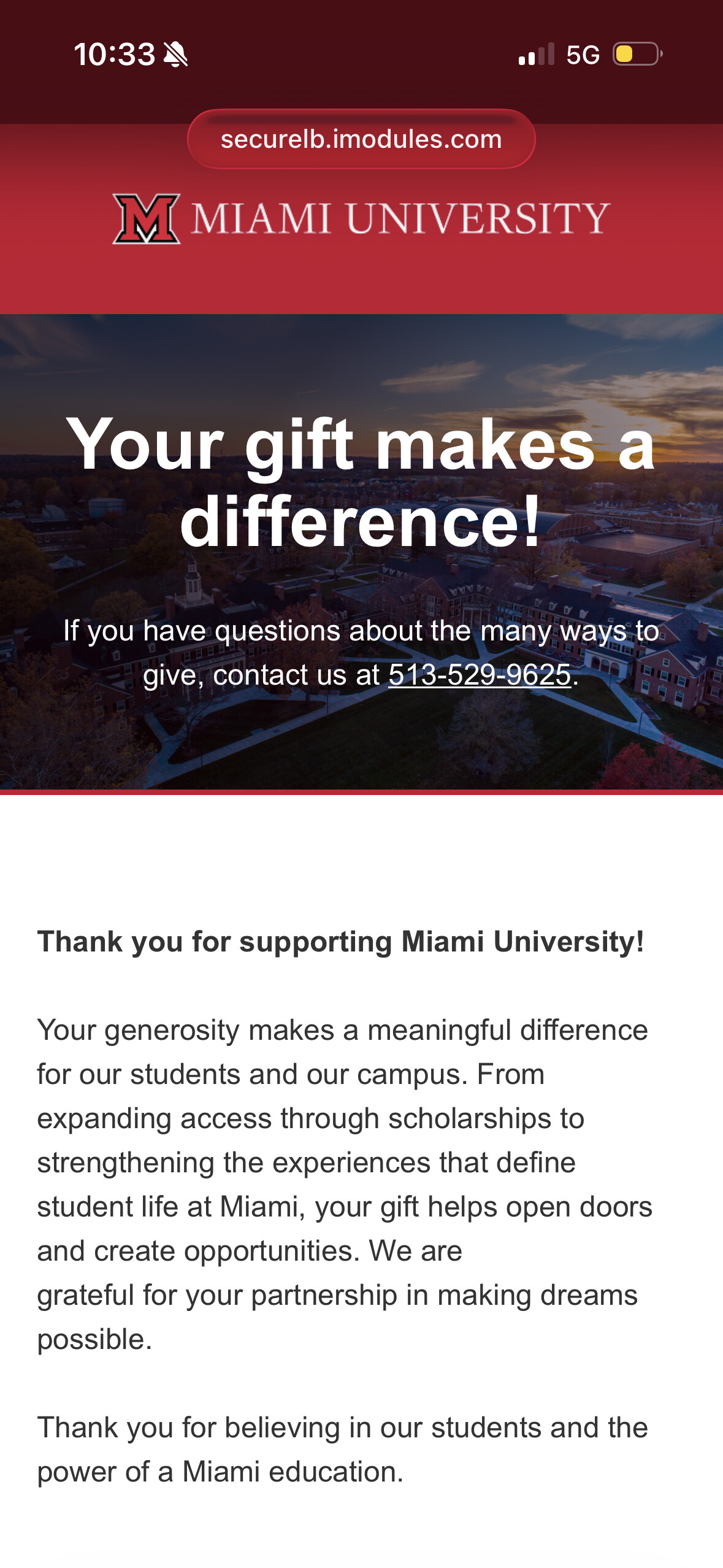Tap the securelb.imodules.com address bar

click(361, 139)
